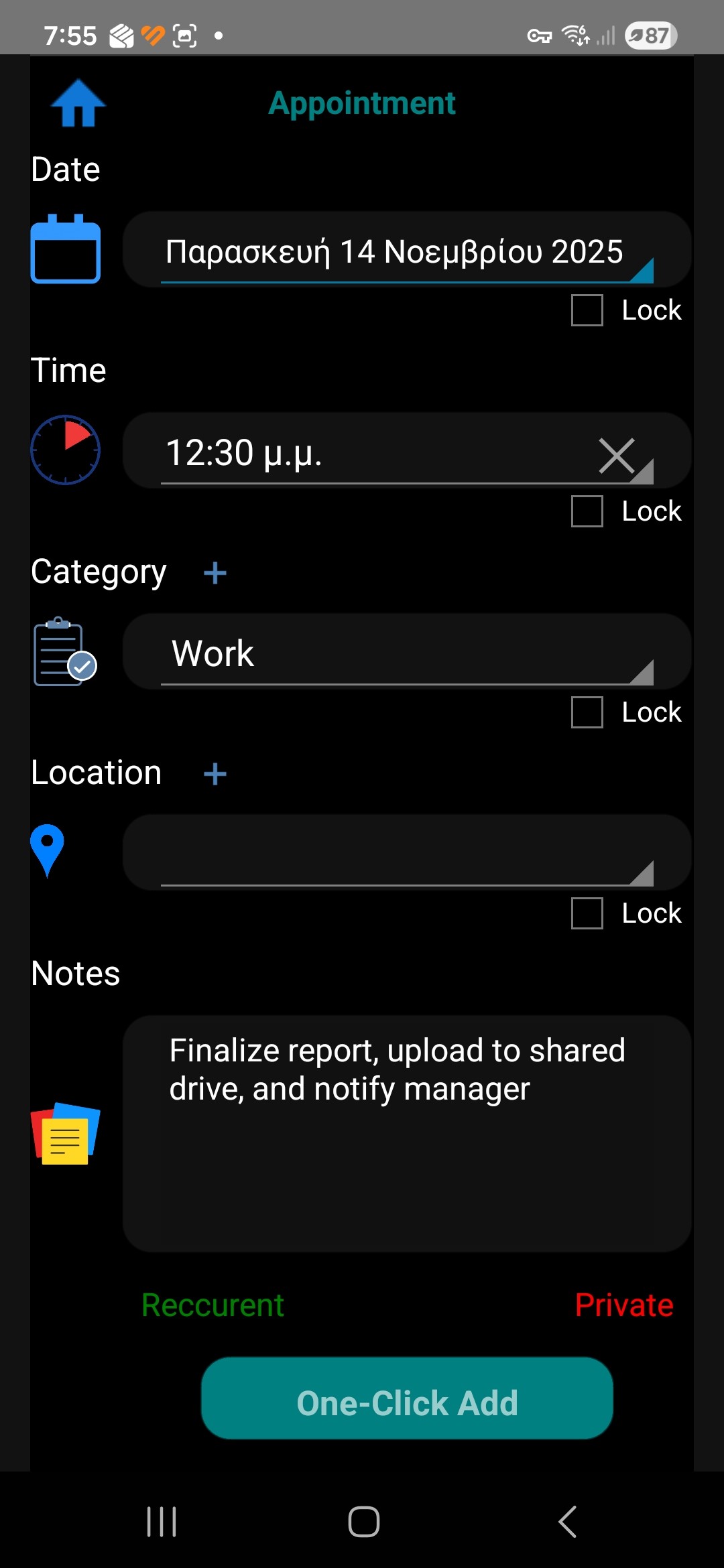Add a new category with plus icon
This screenshot has height=1568, width=724.
coord(215,574)
